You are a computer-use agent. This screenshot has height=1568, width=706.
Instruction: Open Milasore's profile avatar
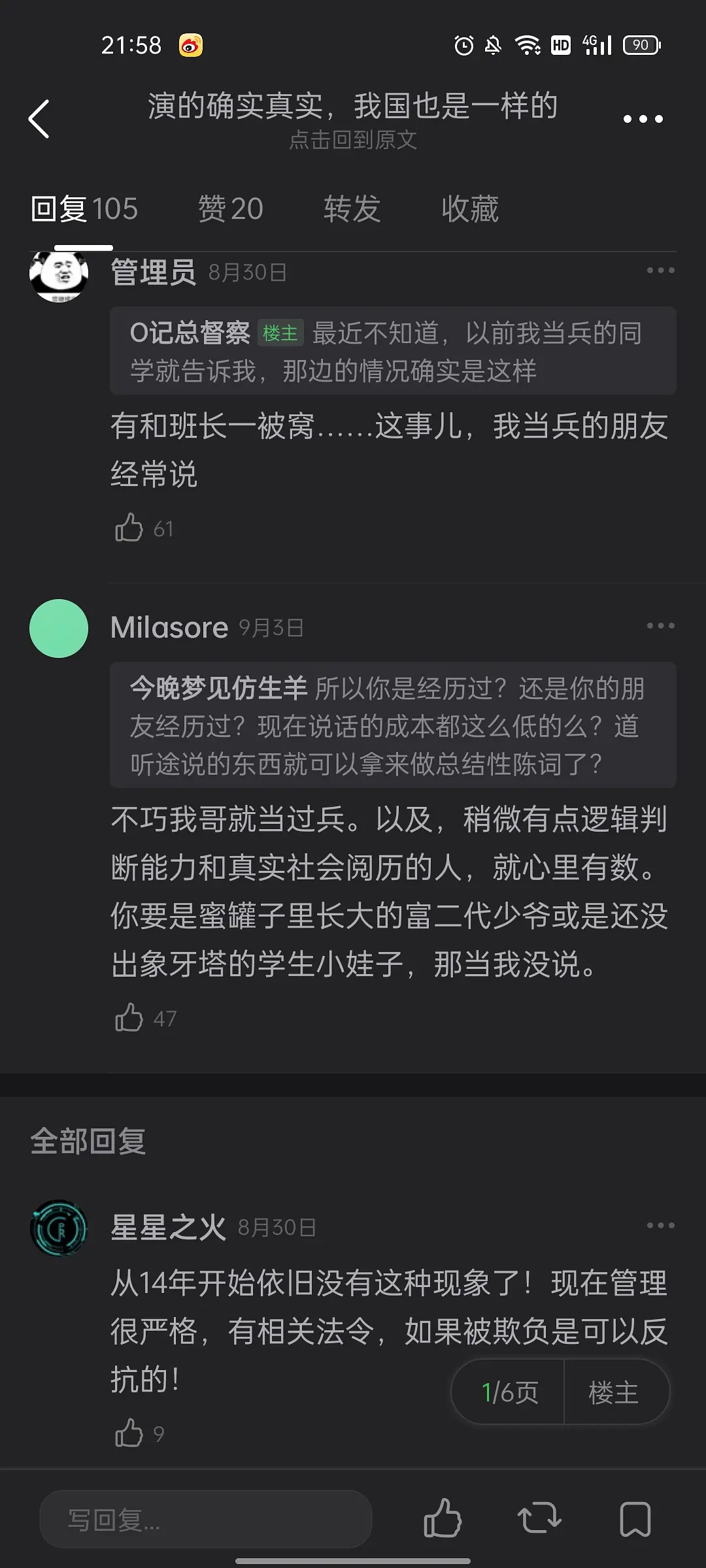(x=59, y=628)
